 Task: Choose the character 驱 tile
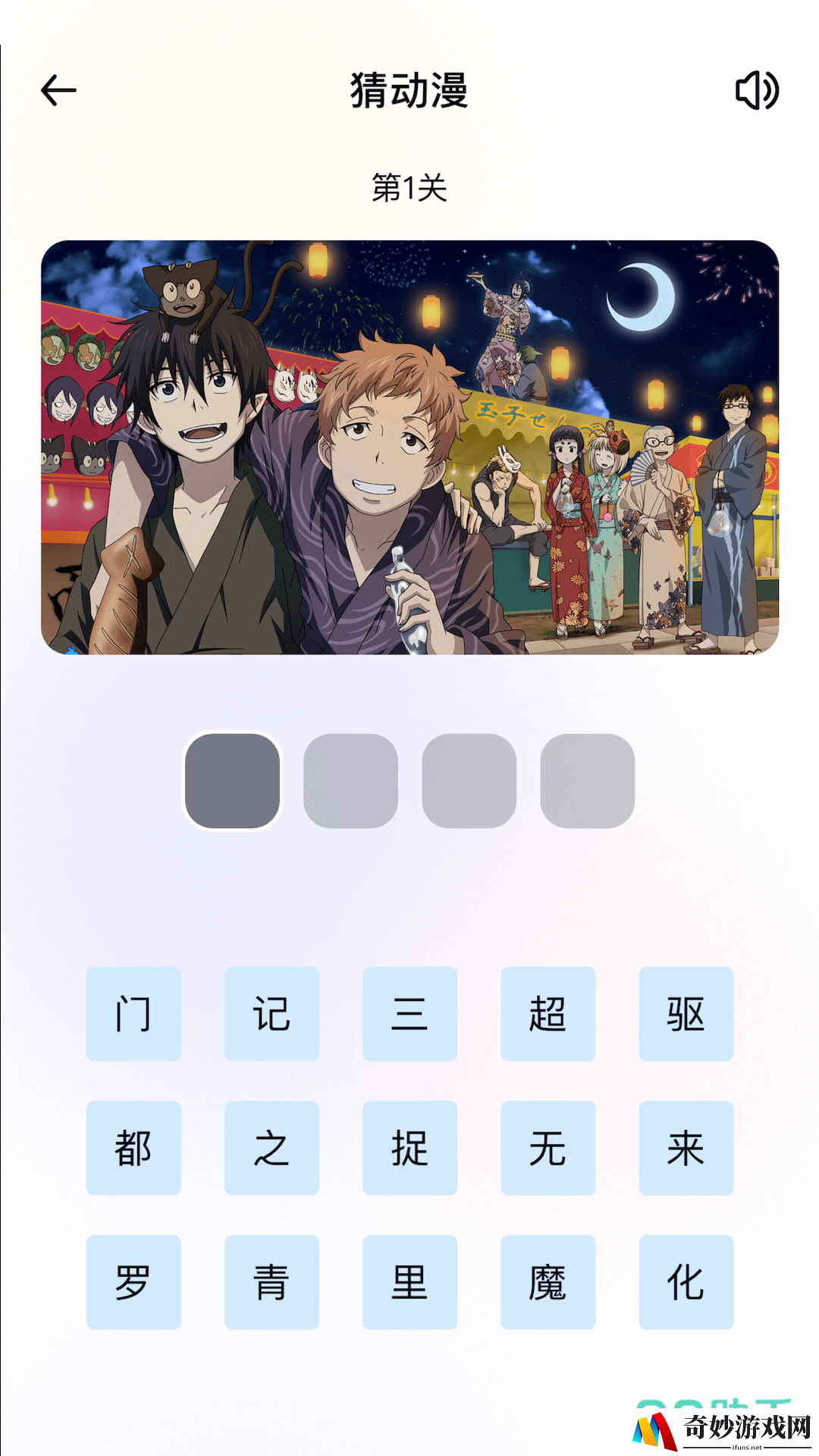click(x=686, y=1013)
